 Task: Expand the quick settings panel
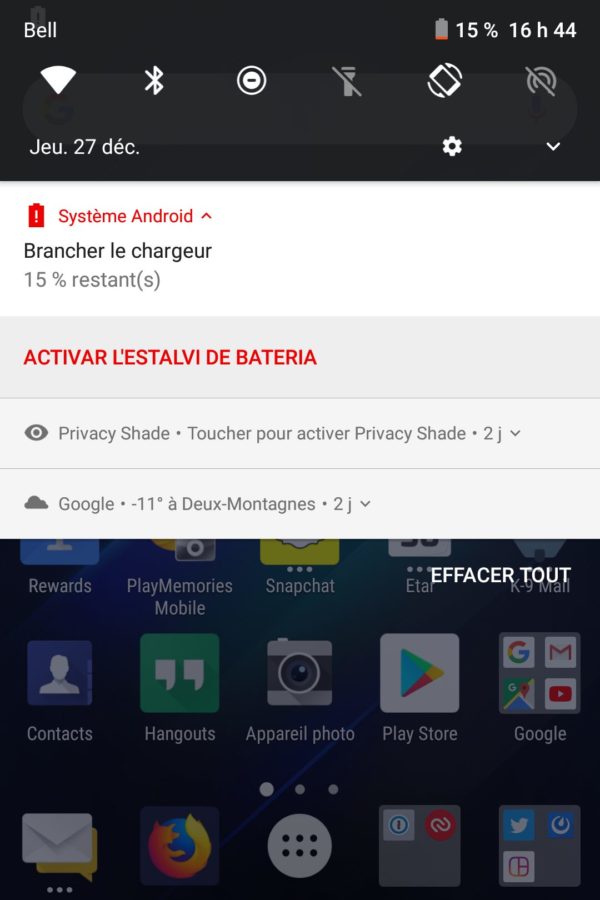tap(553, 147)
